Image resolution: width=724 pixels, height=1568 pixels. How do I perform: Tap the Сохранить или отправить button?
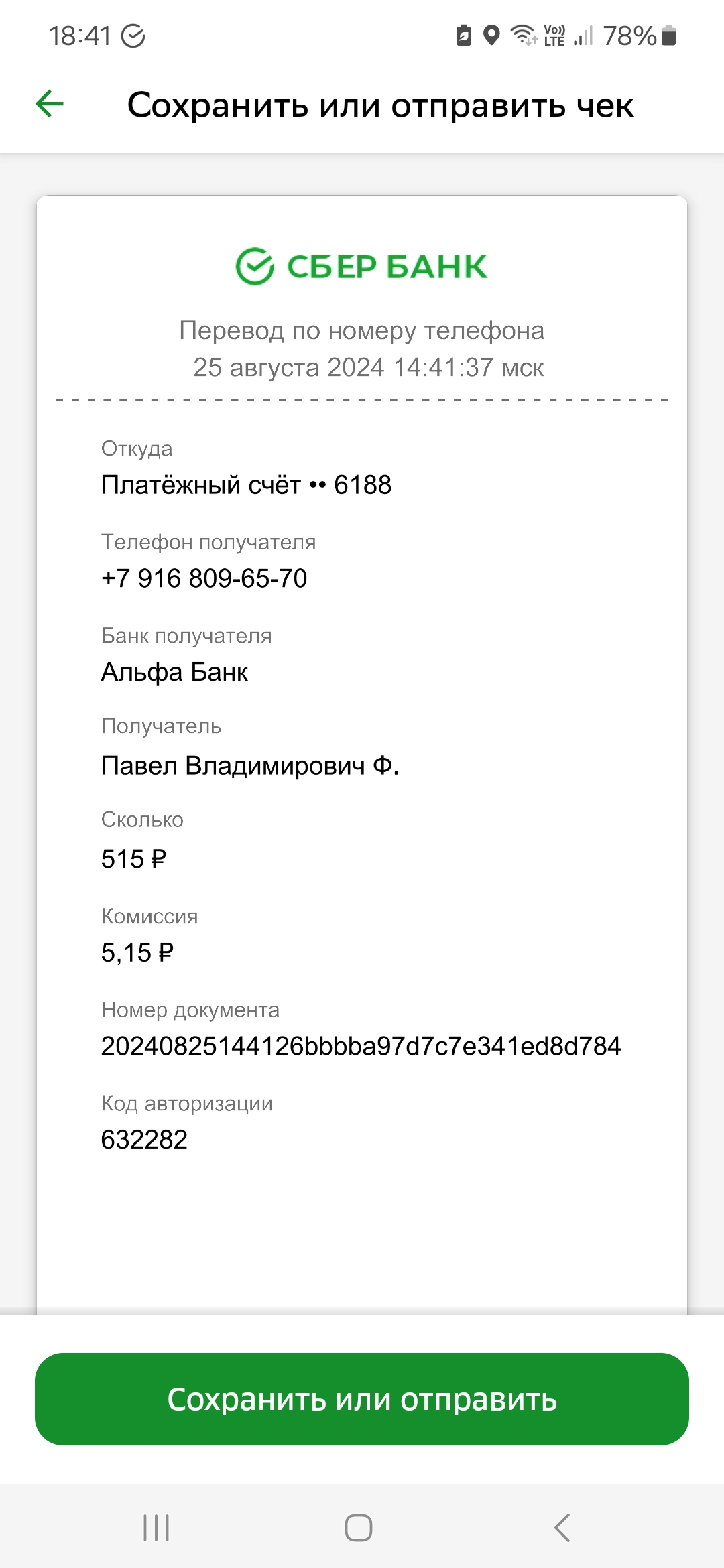pyautogui.click(x=362, y=1398)
